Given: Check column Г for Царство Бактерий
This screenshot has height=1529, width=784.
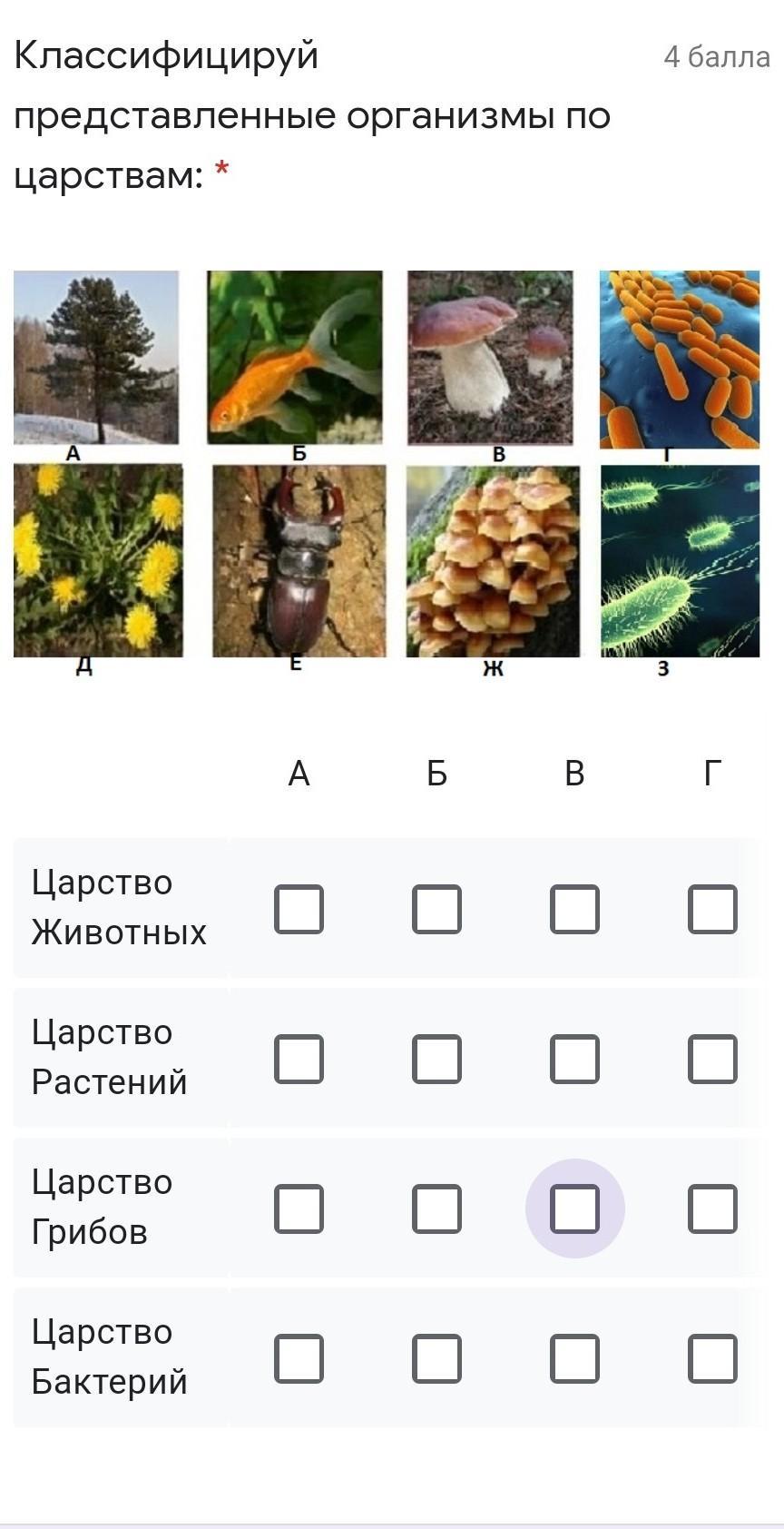Looking at the screenshot, I should 712,1358.
